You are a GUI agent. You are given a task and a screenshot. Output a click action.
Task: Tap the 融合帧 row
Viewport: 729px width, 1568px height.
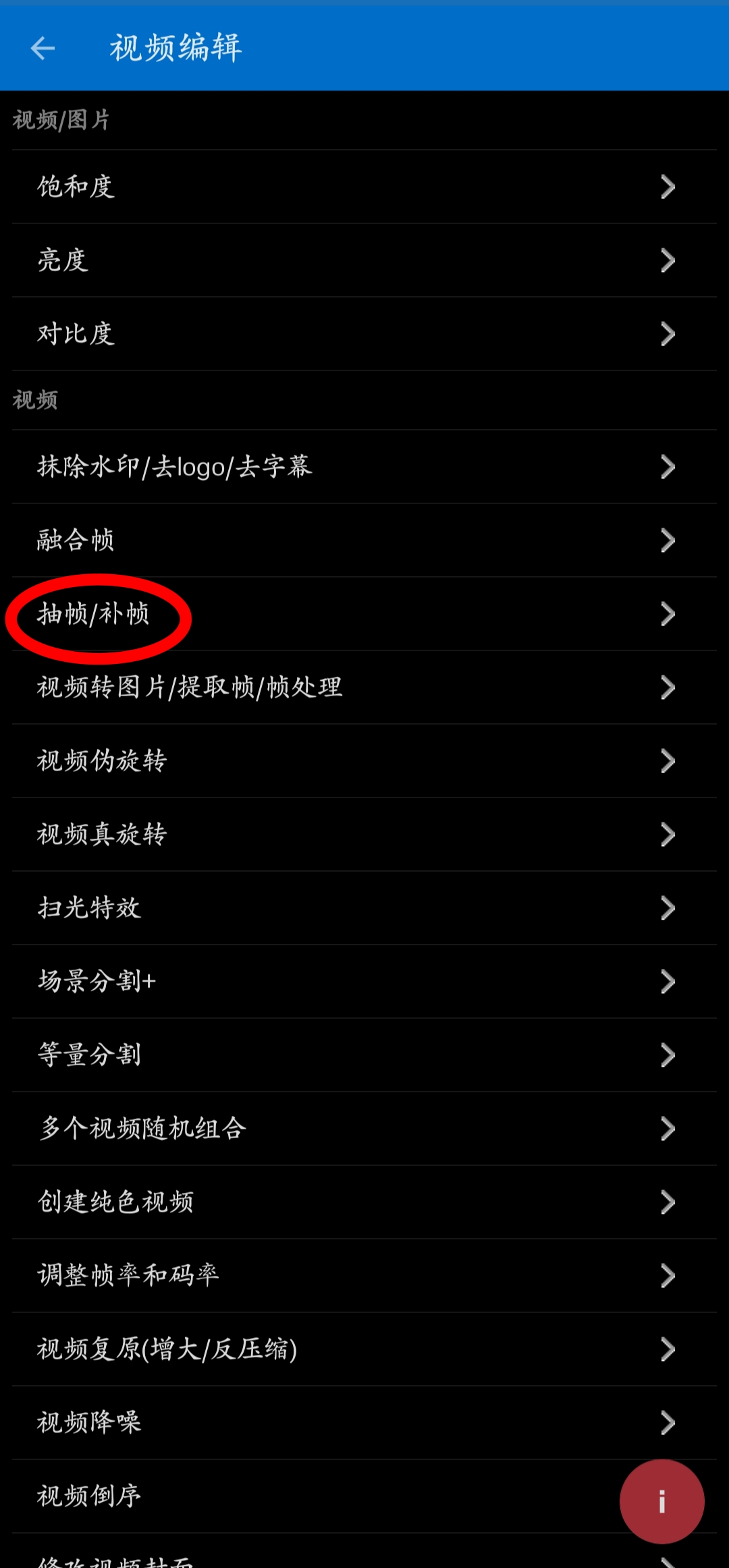(x=364, y=540)
